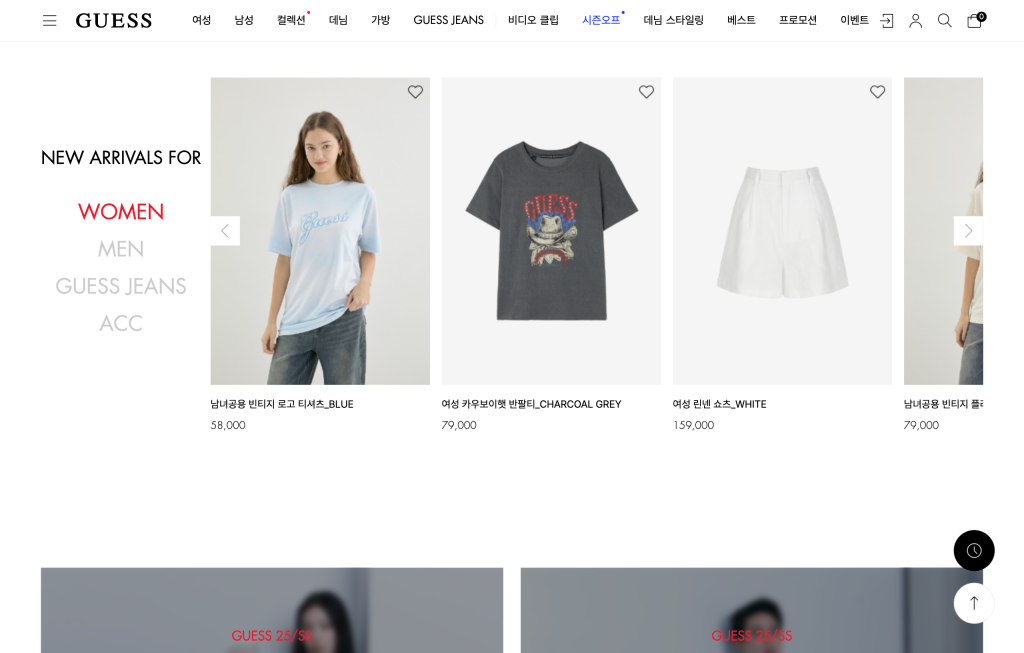The width and height of the screenshot is (1024, 653).
Task: Go to 여성 category
Action: tap(201, 20)
